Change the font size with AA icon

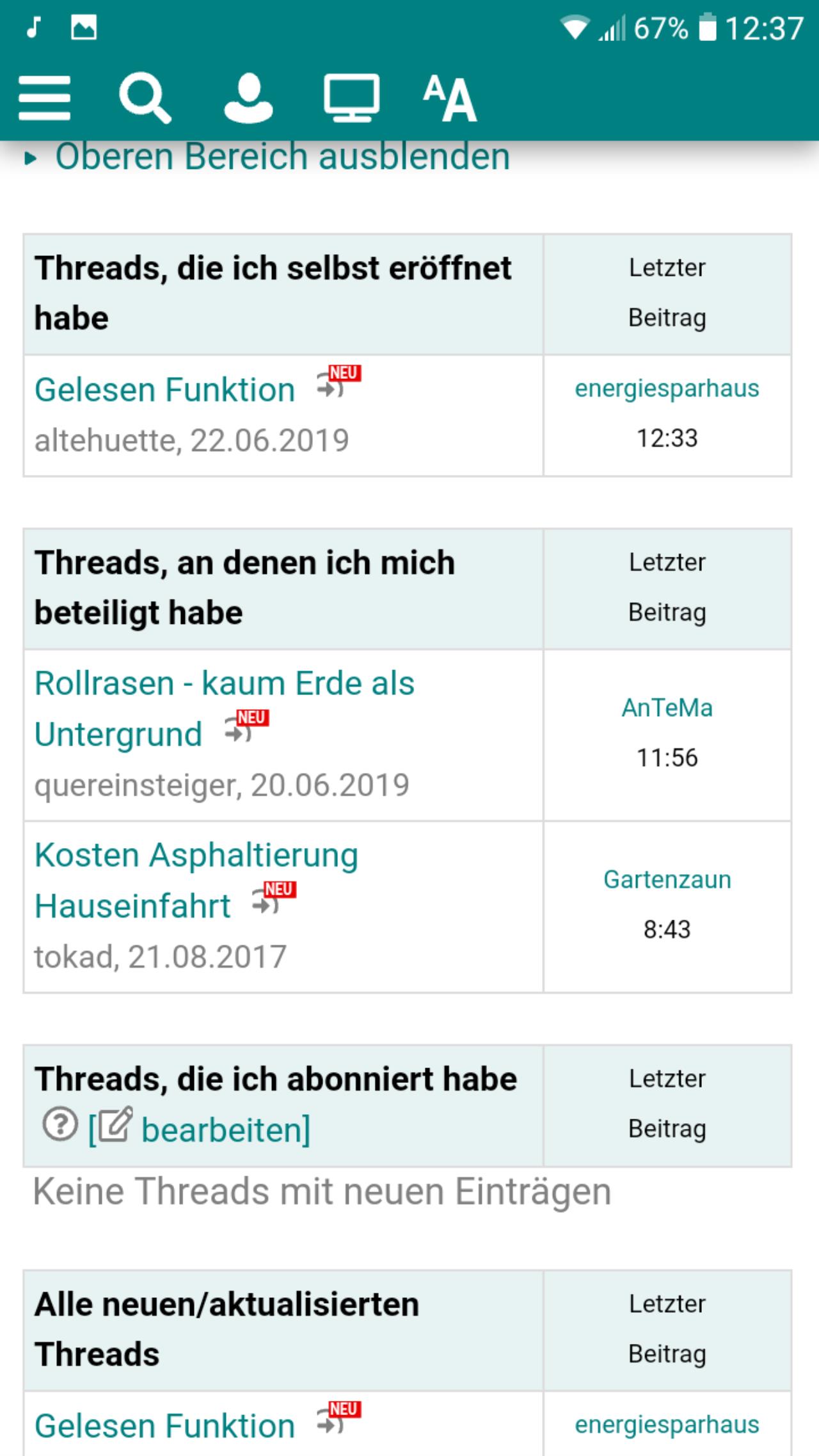450,98
